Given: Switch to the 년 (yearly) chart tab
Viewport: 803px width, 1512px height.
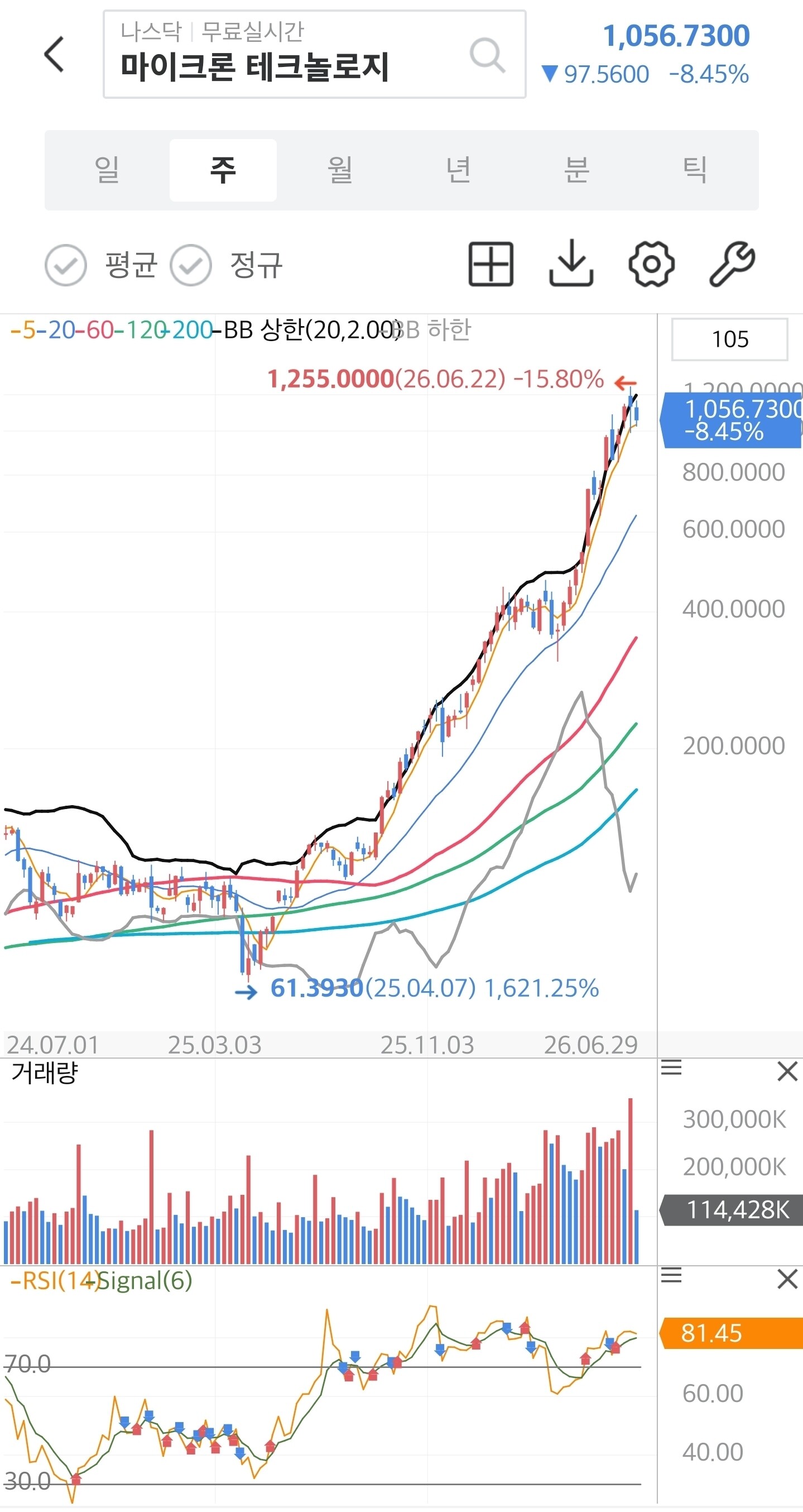Looking at the screenshot, I should [458, 170].
